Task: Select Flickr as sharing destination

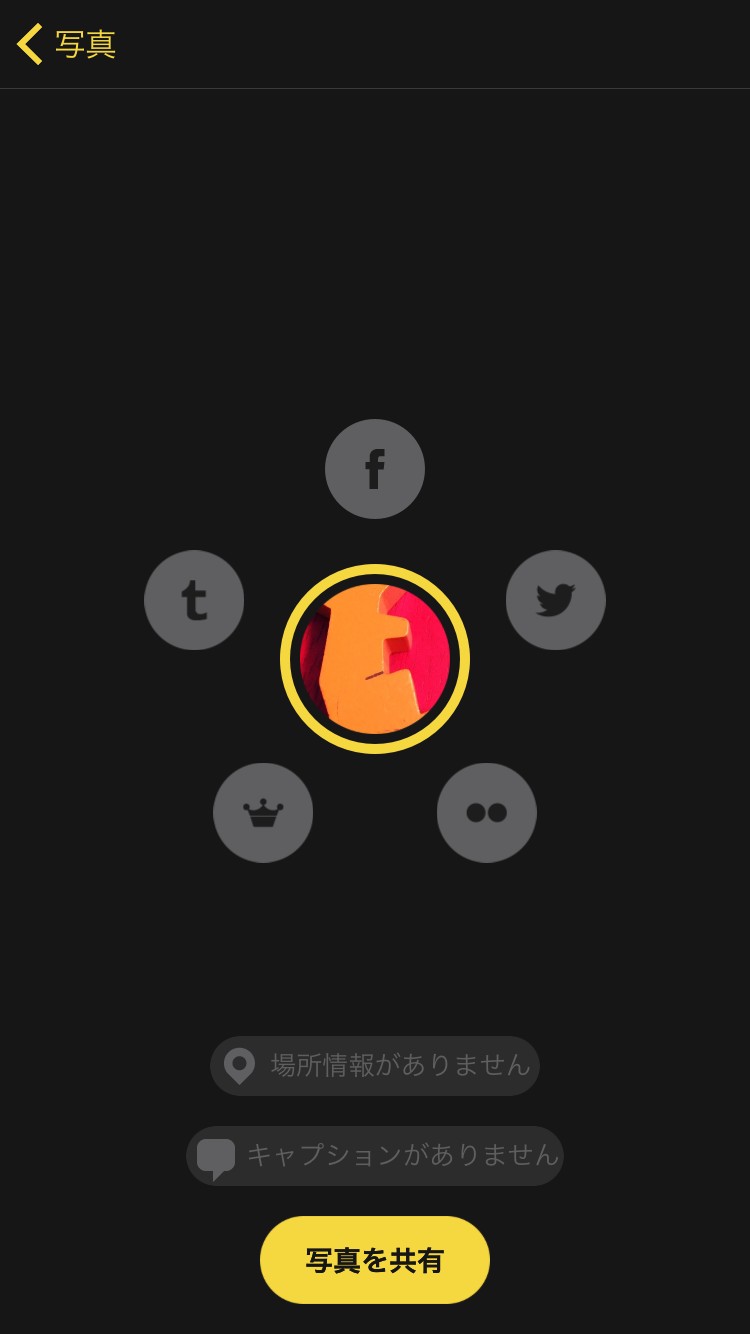Action: tap(487, 813)
